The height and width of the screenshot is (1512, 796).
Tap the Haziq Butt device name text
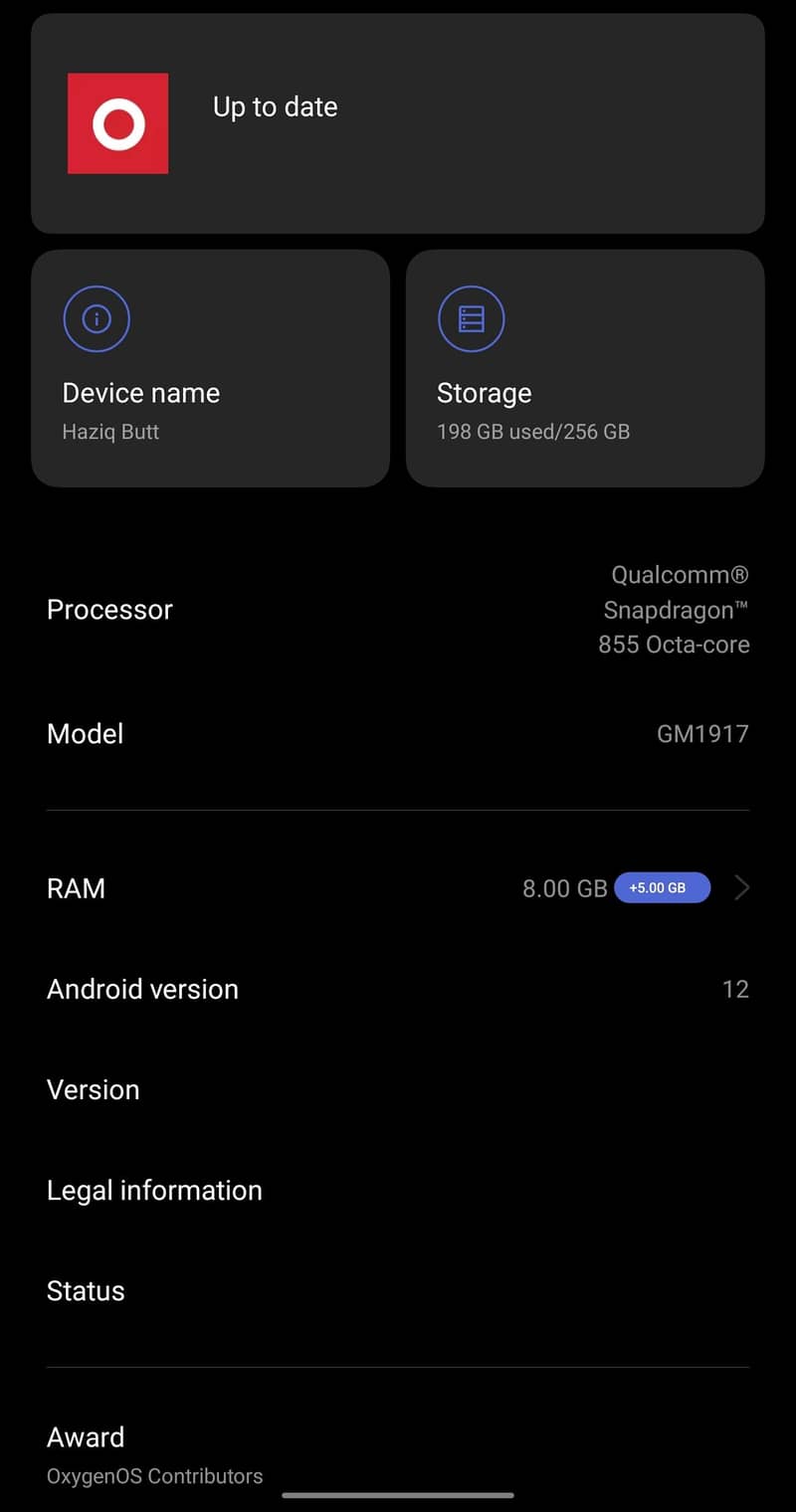click(108, 432)
